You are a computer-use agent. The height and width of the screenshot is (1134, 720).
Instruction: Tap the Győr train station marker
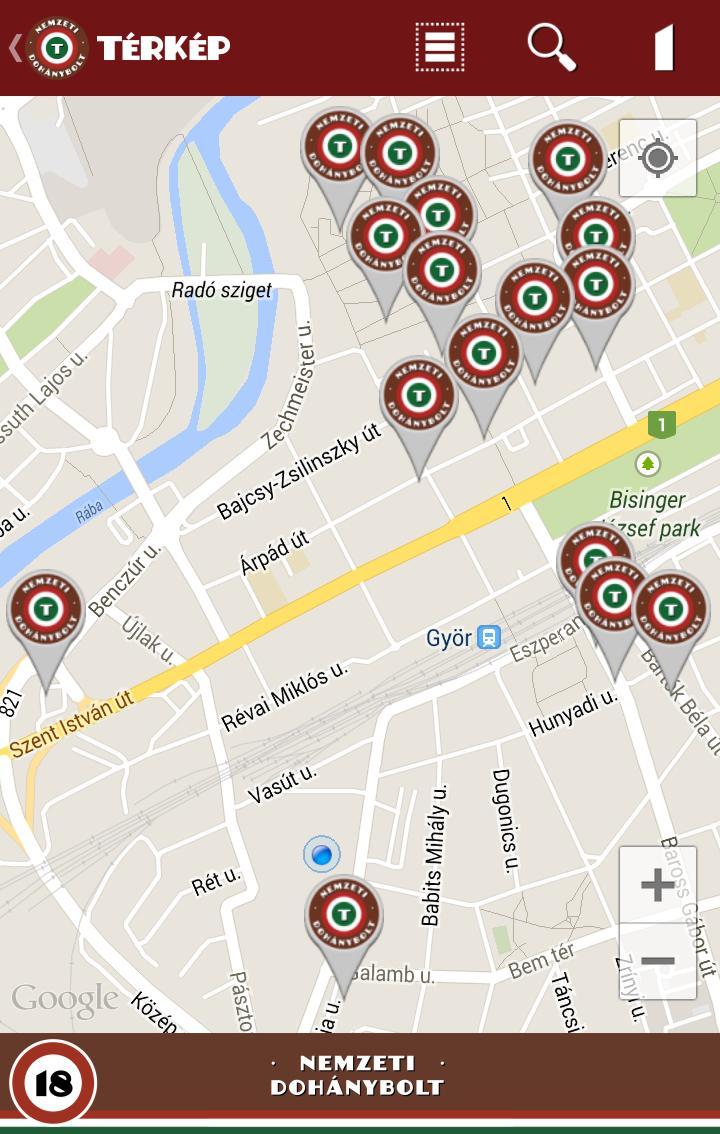pos(489,637)
